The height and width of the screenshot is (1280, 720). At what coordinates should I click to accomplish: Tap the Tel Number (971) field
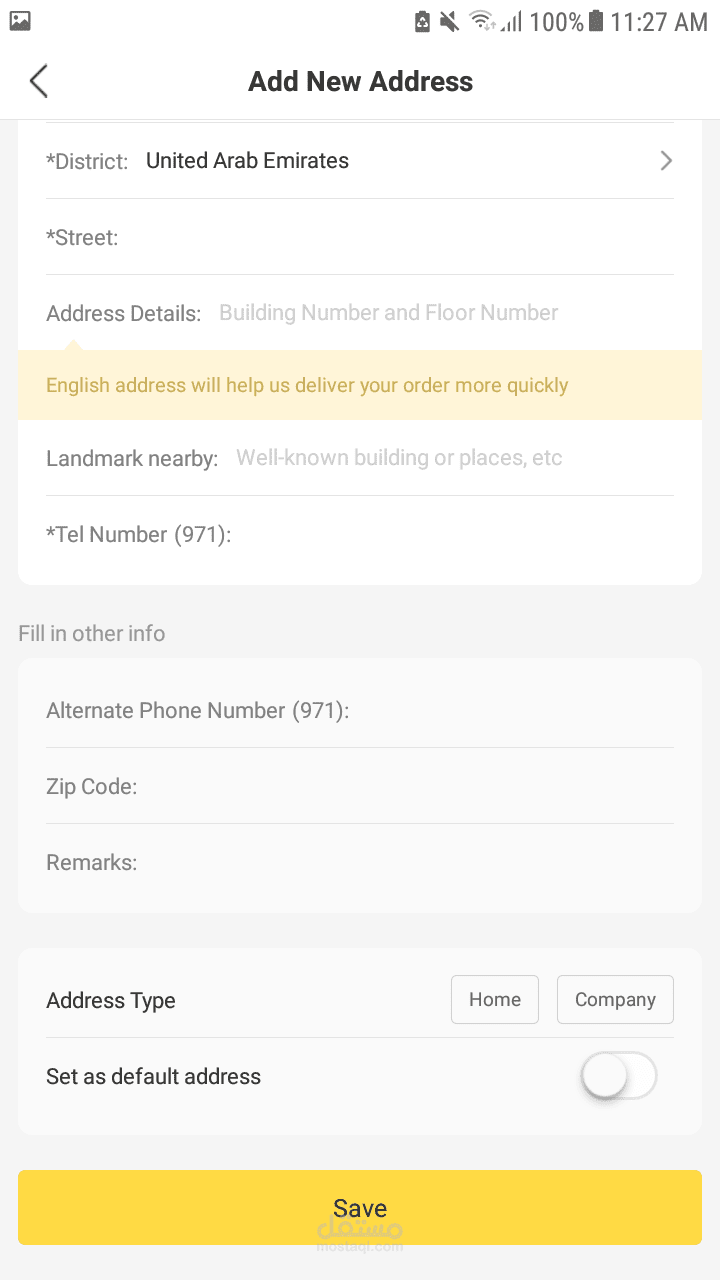tap(360, 535)
